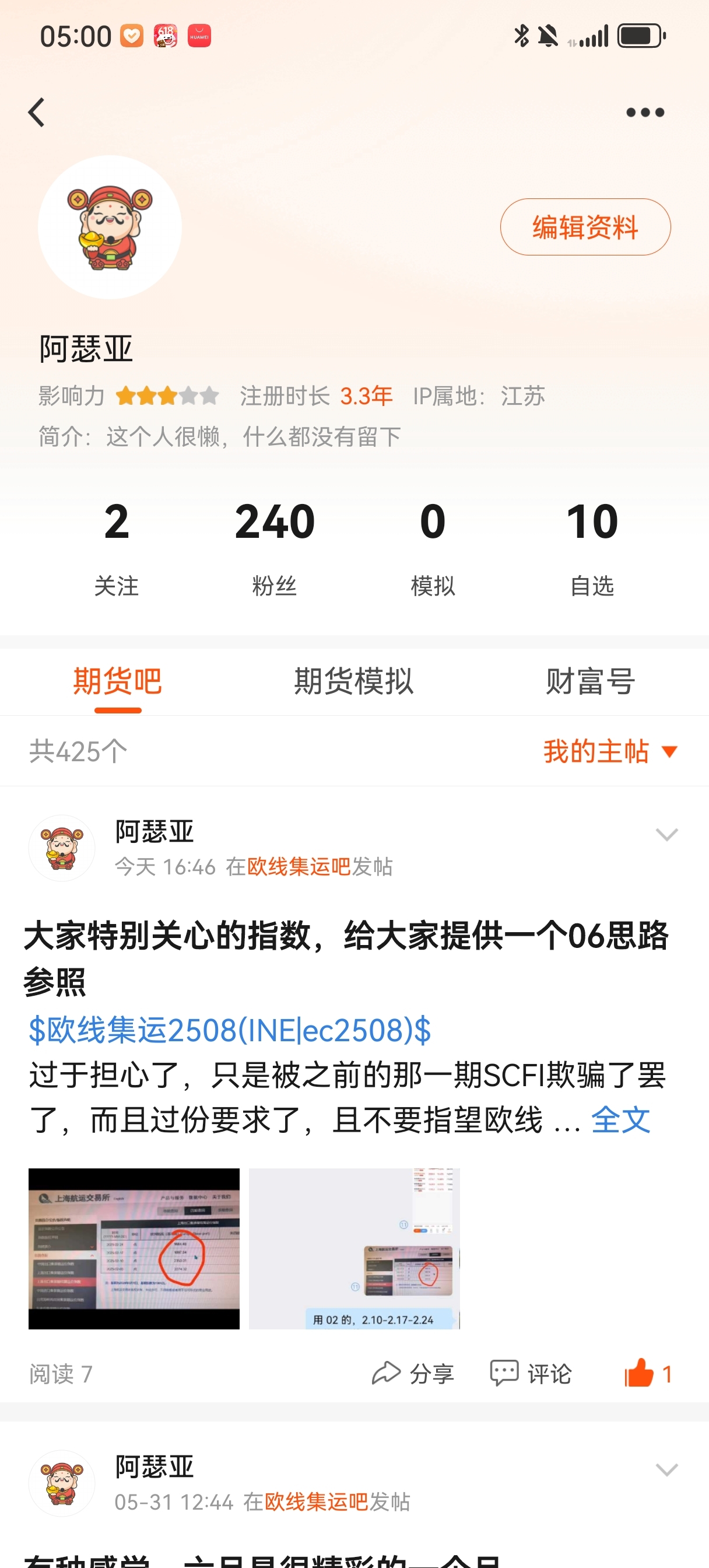Select the 期货吧 tab
The height and width of the screenshot is (1568, 709).
(117, 681)
